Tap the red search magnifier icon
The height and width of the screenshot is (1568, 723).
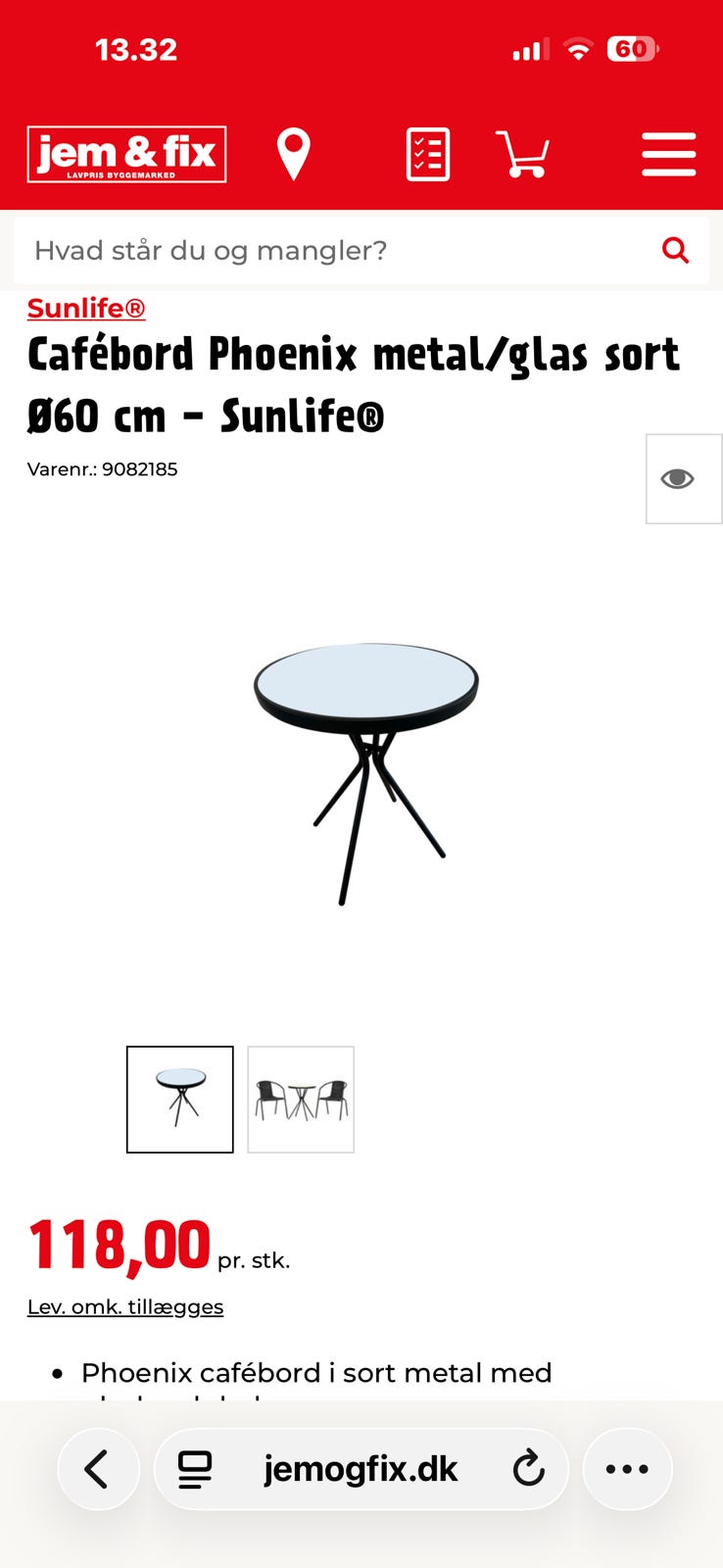point(675,250)
